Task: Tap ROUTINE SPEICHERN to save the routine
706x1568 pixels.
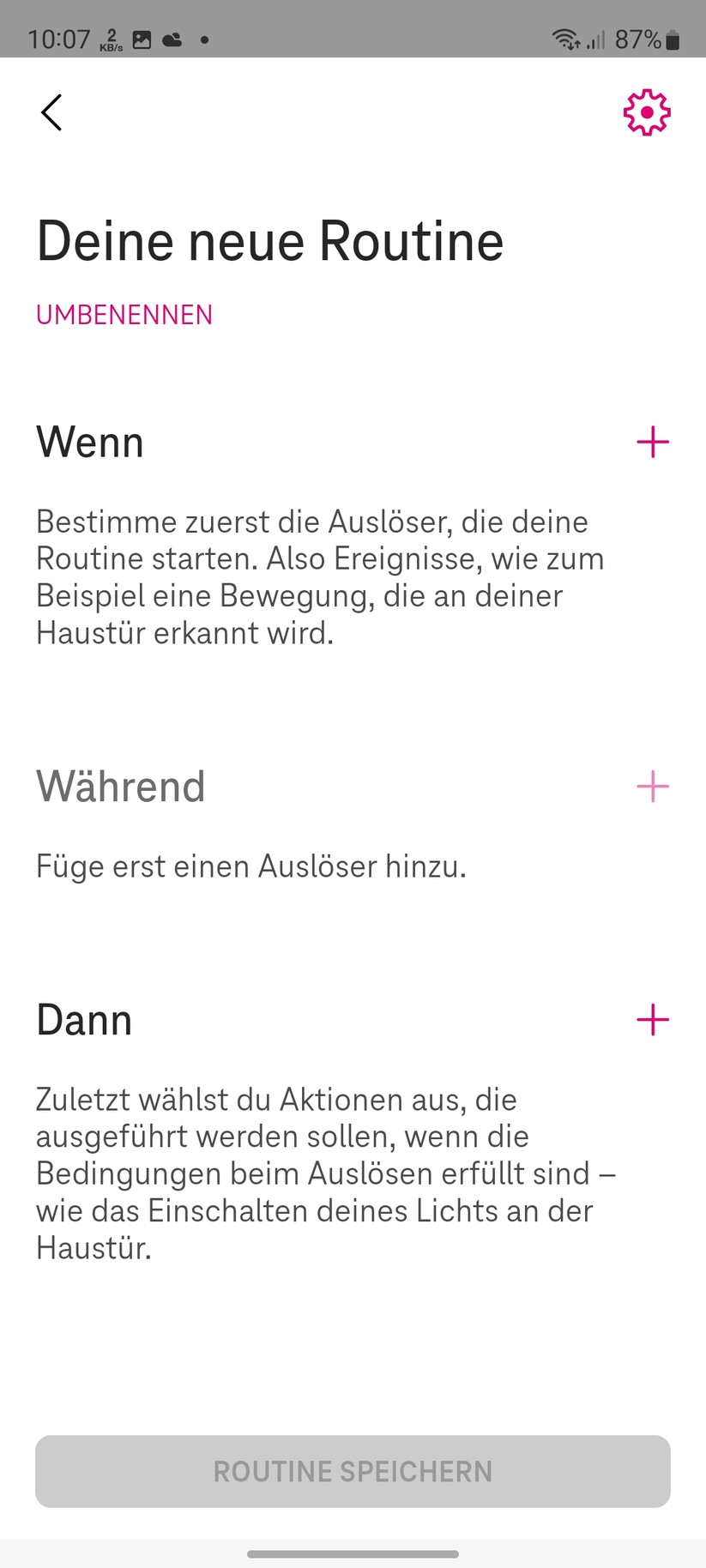Action: pyautogui.click(x=353, y=1471)
